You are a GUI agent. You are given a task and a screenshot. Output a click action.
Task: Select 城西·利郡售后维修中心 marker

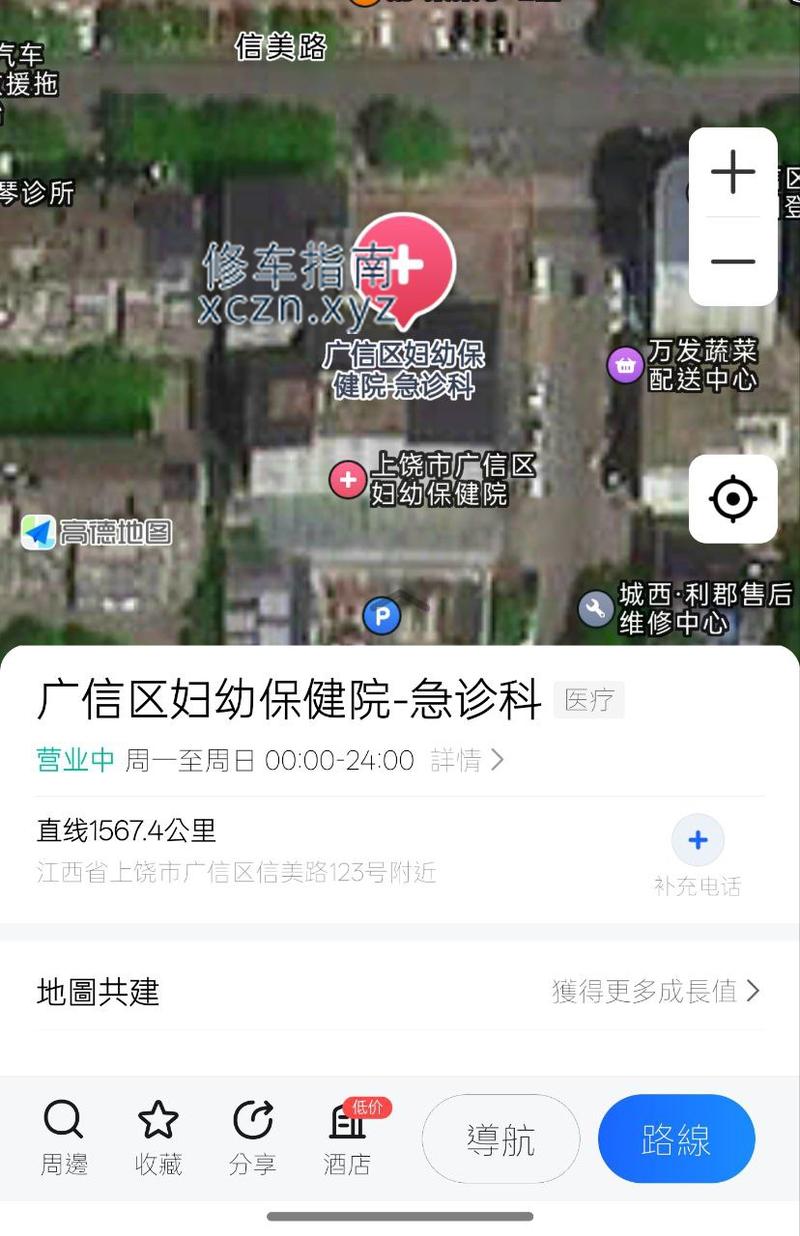[596, 608]
